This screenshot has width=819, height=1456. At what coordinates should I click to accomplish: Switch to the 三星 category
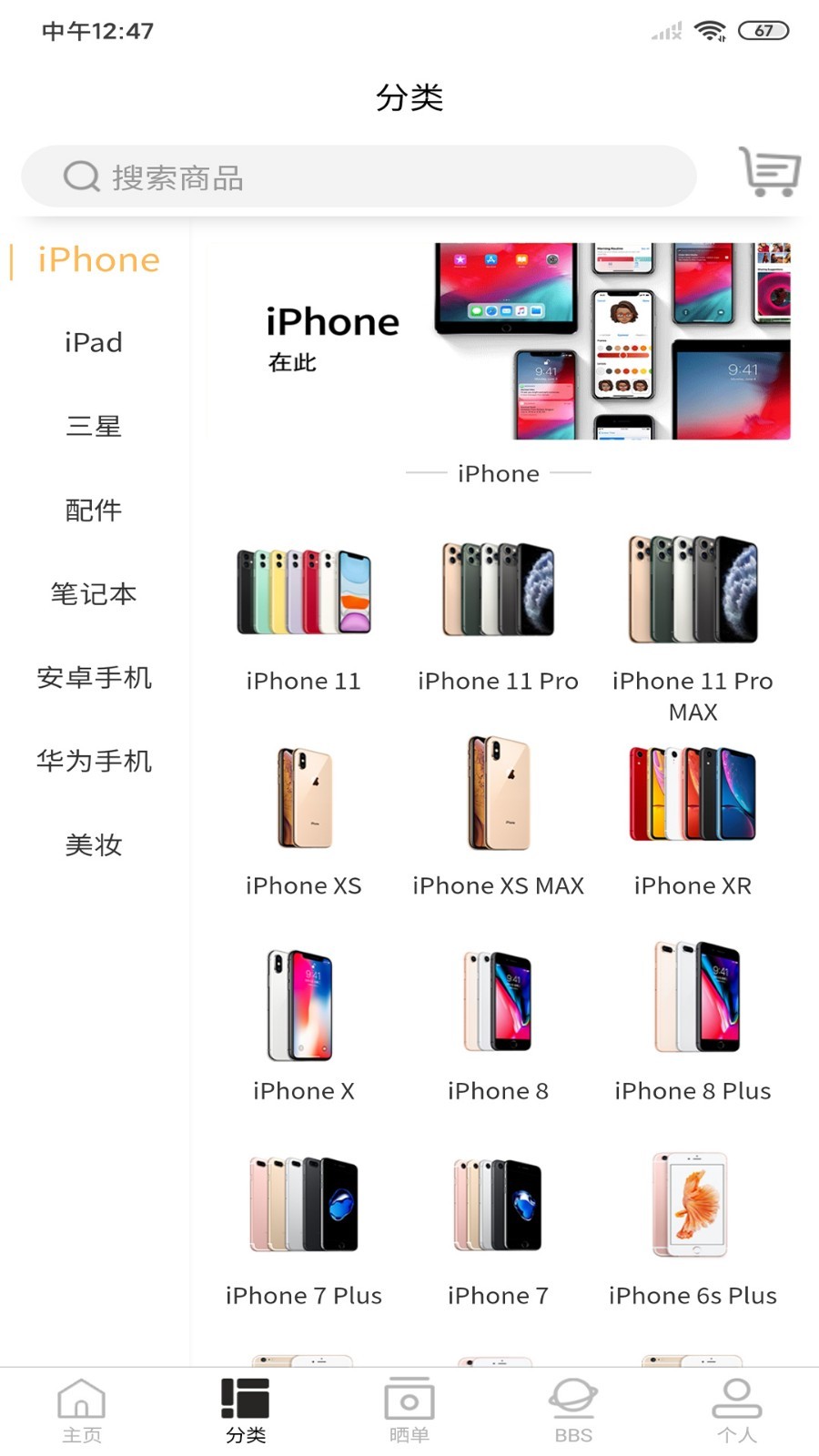coord(93,427)
